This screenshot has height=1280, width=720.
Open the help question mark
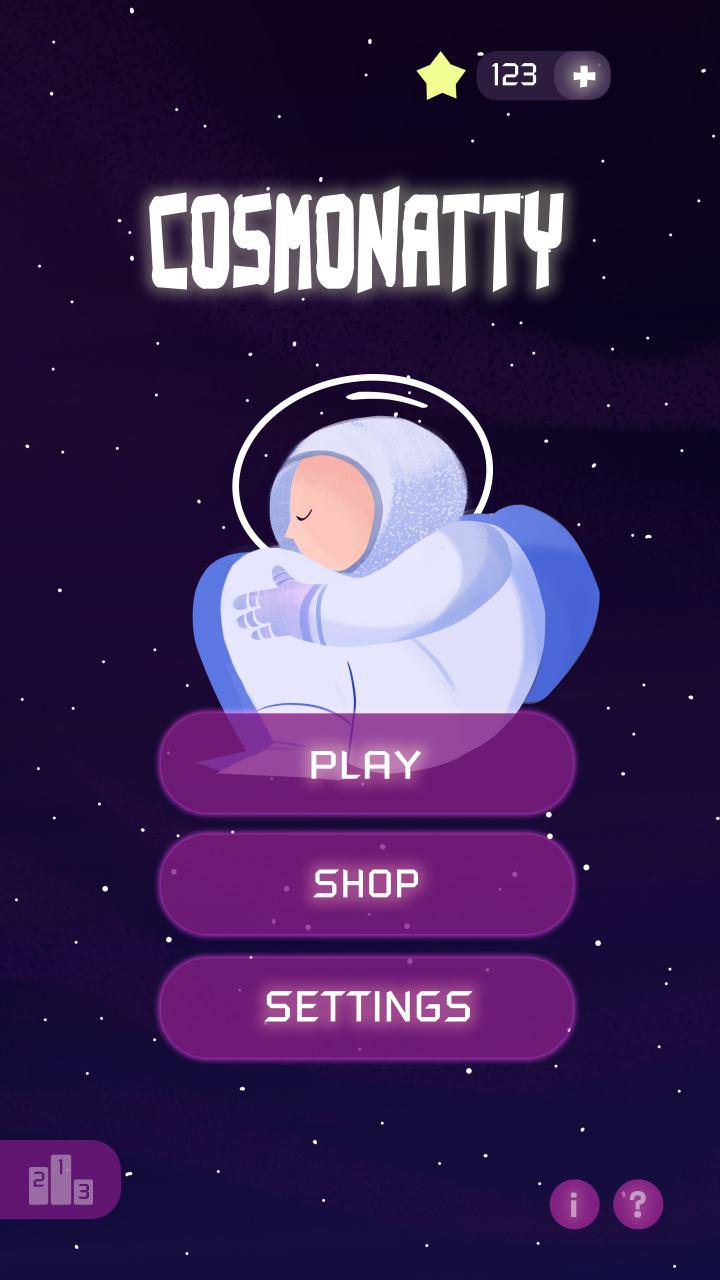pyautogui.click(x=638, y=1204)
